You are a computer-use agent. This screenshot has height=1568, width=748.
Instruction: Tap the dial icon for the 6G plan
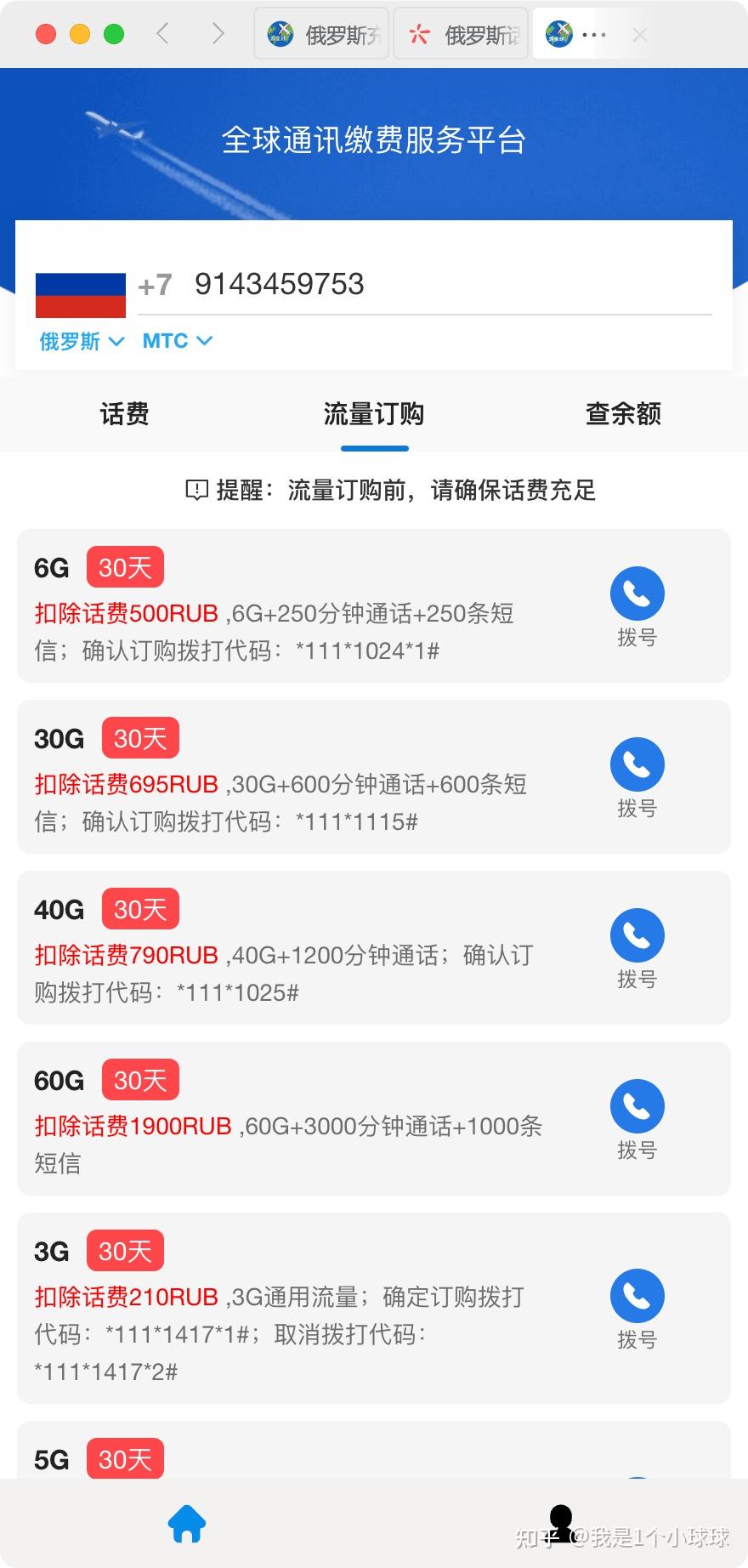point(637,594)
